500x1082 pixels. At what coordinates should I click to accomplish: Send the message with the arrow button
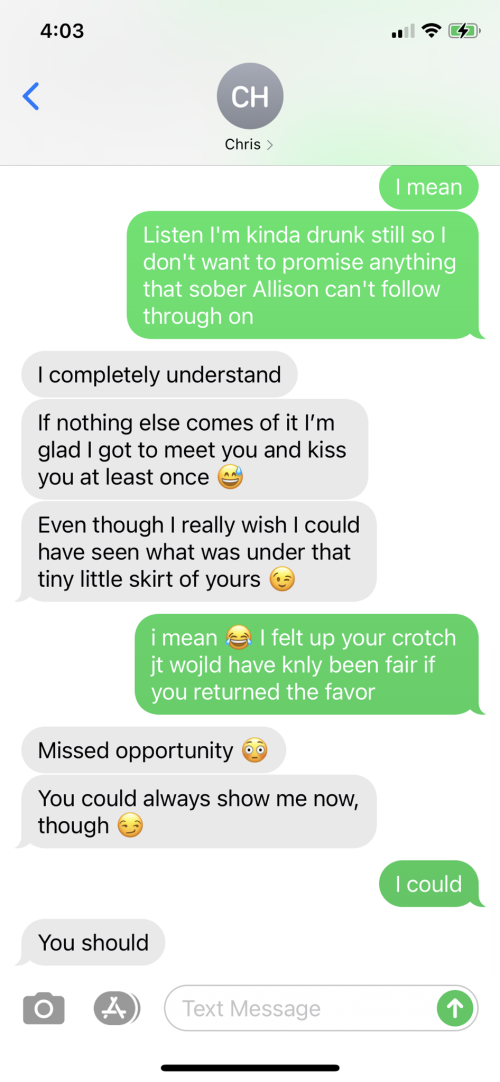[456, 1008]
